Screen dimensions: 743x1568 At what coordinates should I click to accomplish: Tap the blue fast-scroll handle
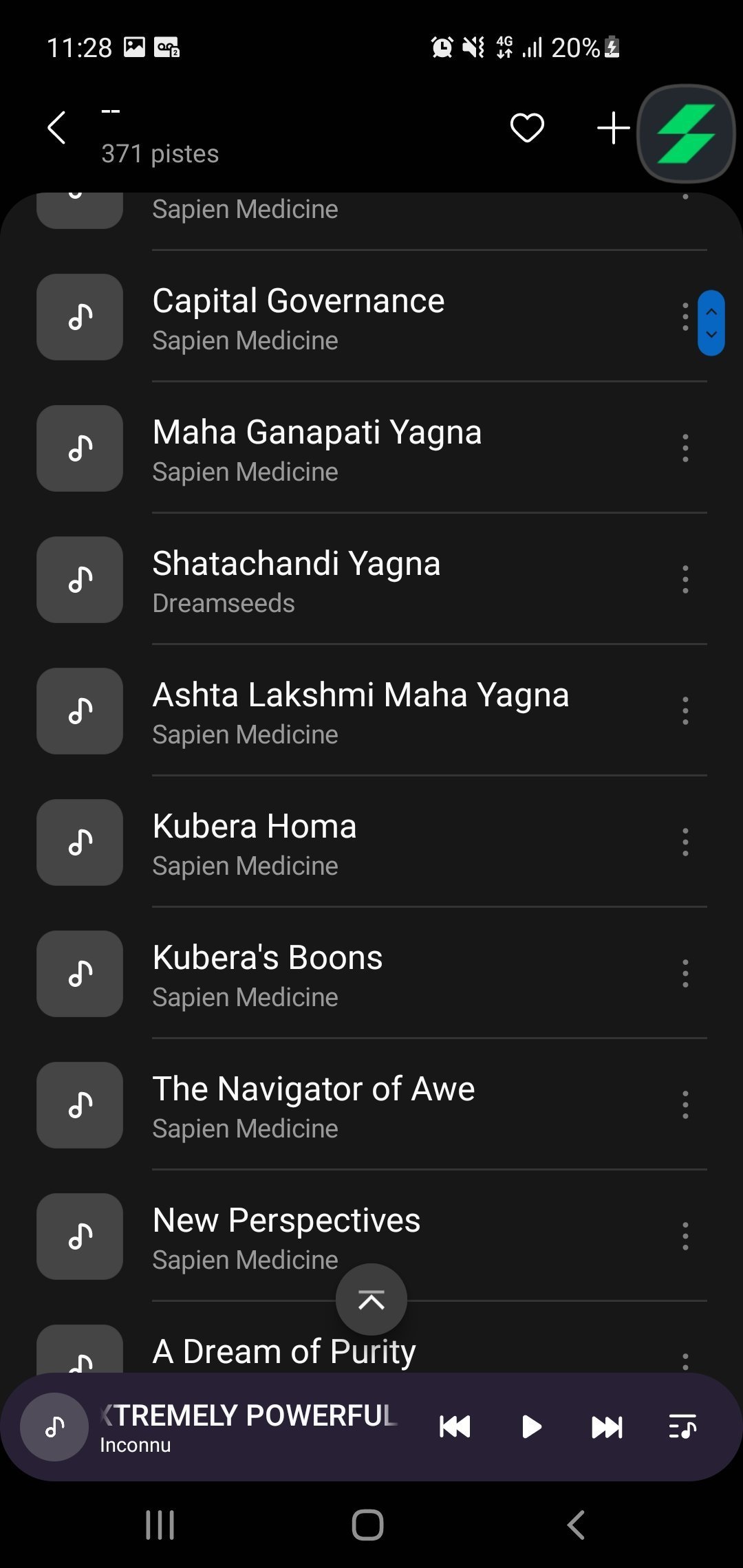click(711, 323)
